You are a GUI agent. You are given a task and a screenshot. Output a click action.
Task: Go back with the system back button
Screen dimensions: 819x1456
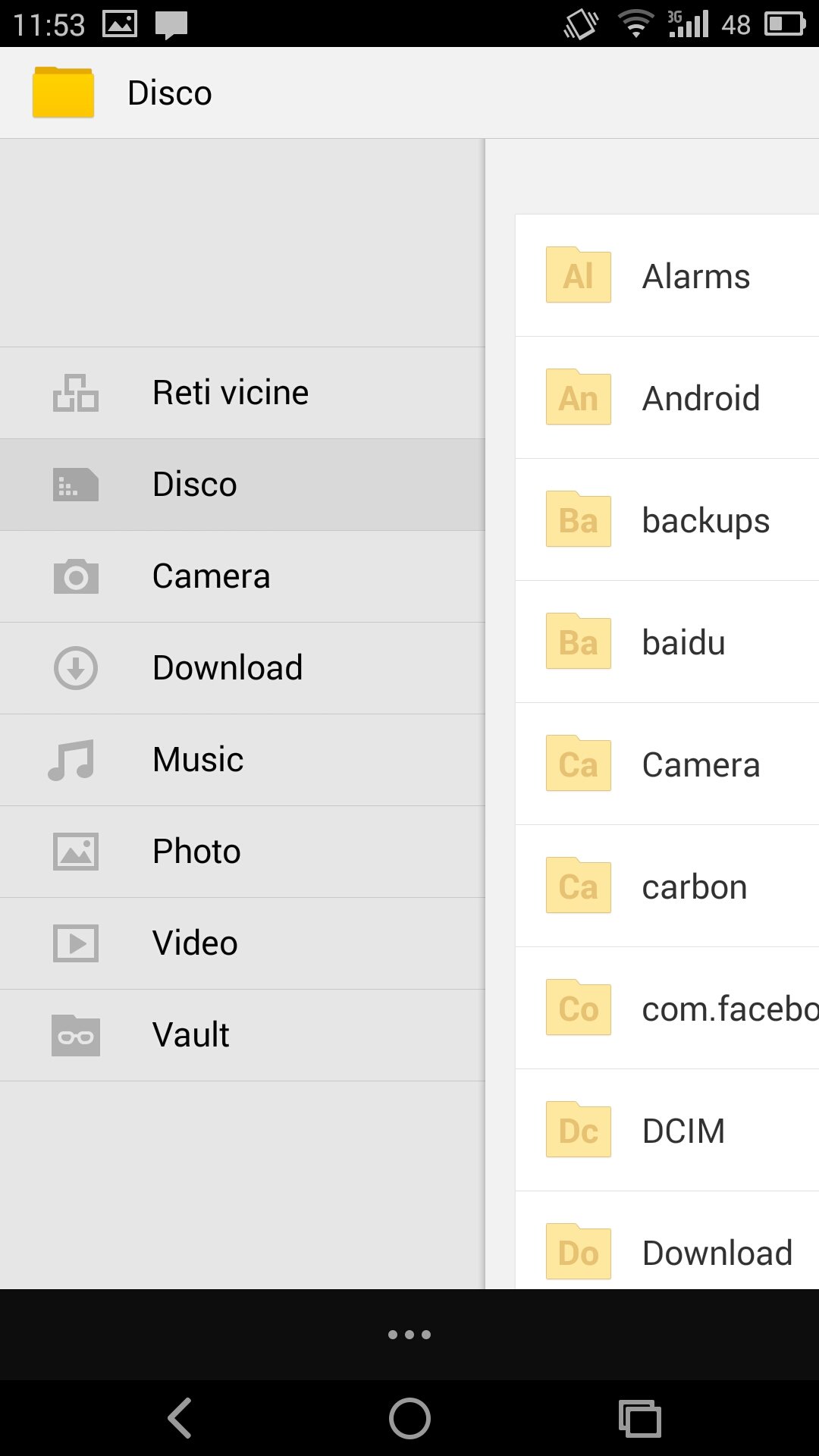tap(180, 1418)
